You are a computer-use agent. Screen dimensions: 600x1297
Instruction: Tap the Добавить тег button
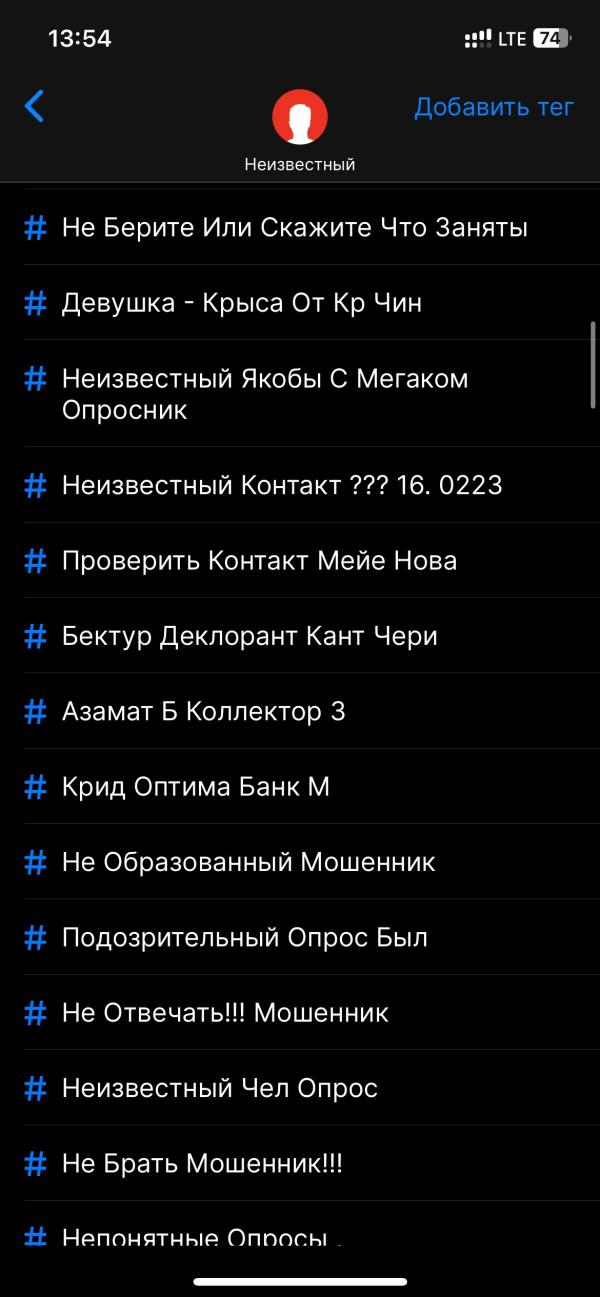494,107
